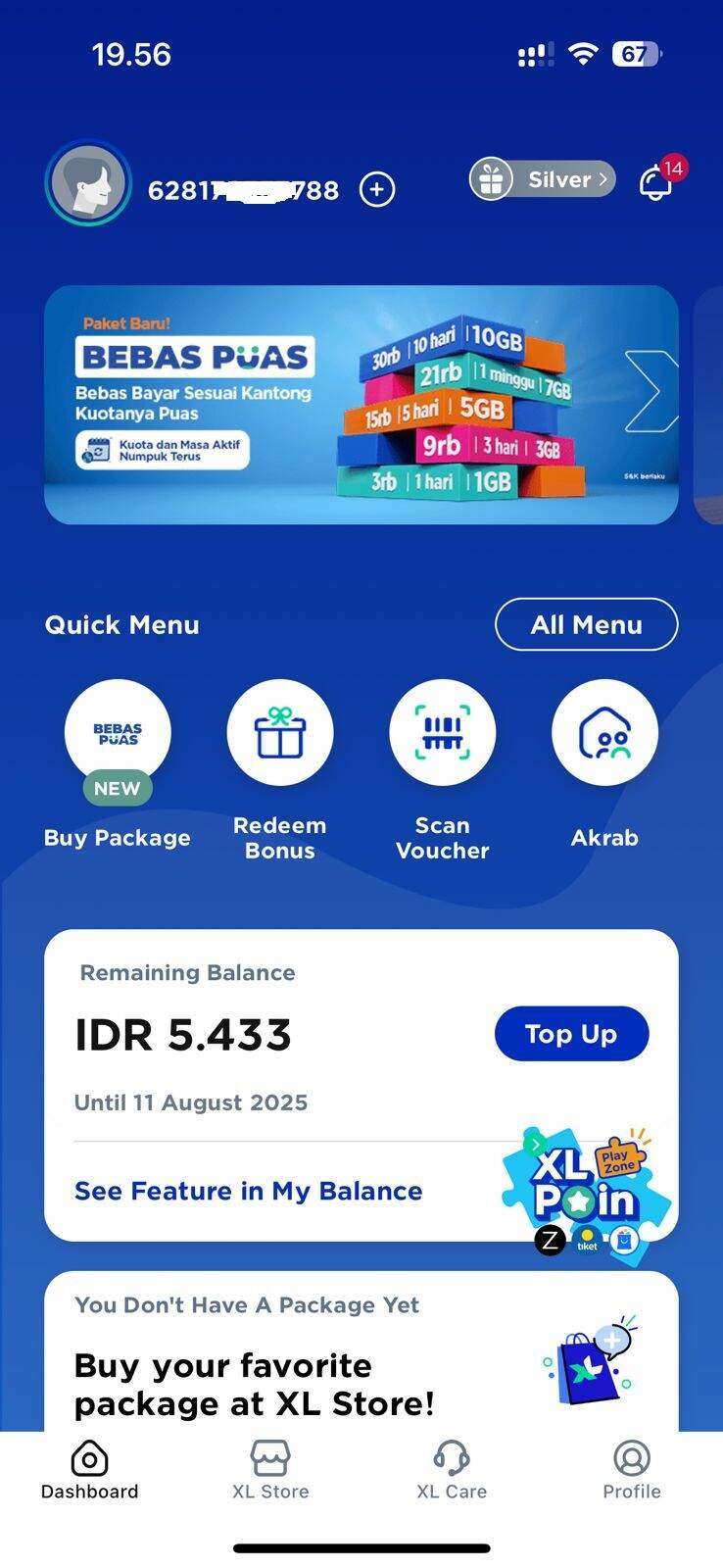Viewport: 723px width, 1568px height.
Task: Go to the Dashboard tab
Action: click(89, 1471)
